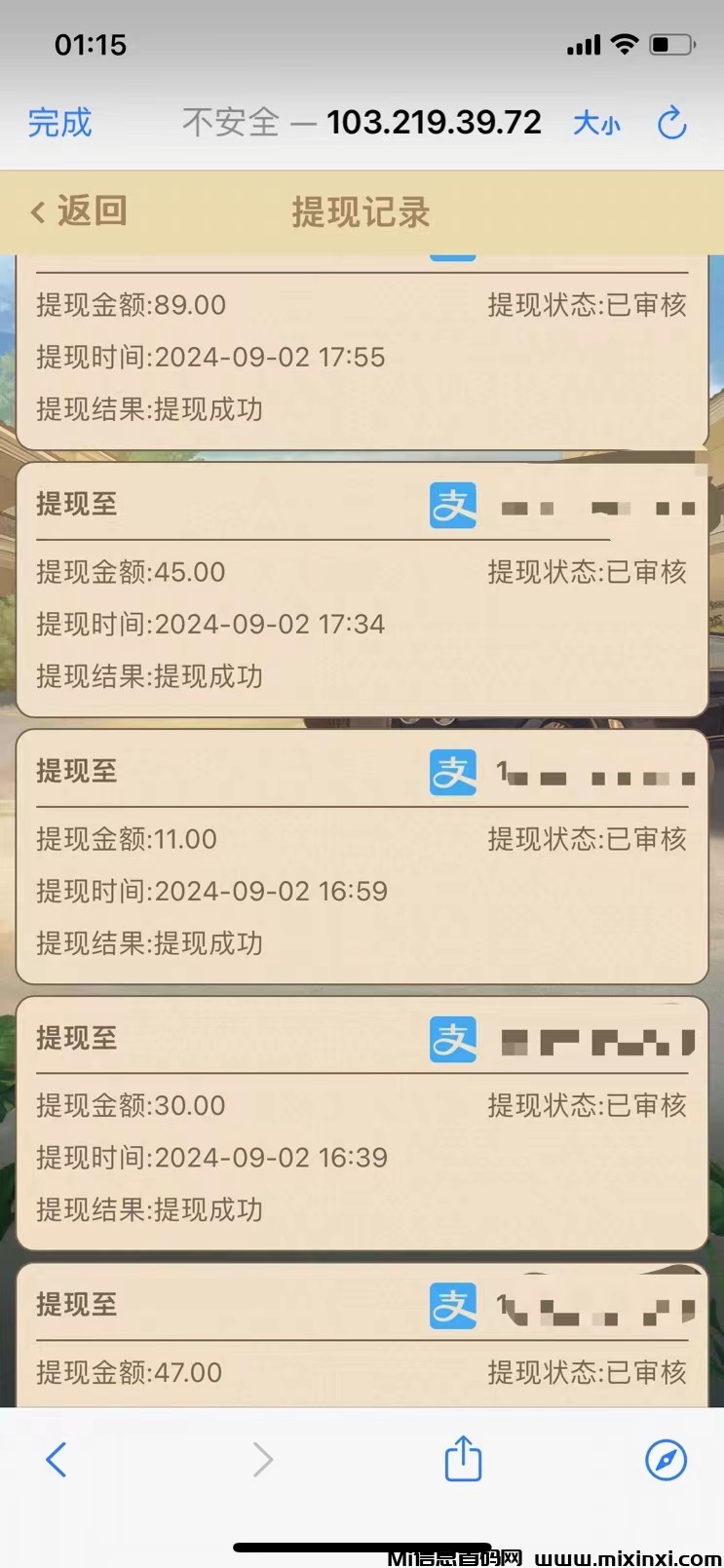Tap the 不安全 security label
Image resolution: width=724 pixels, height=1568 pixels.
(x=231, y=123)
